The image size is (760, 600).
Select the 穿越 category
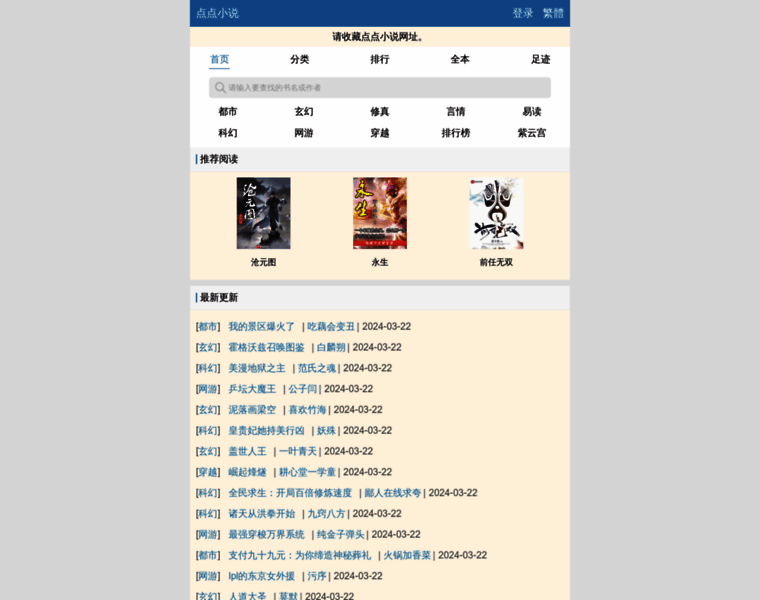click(x=380, y=132)
